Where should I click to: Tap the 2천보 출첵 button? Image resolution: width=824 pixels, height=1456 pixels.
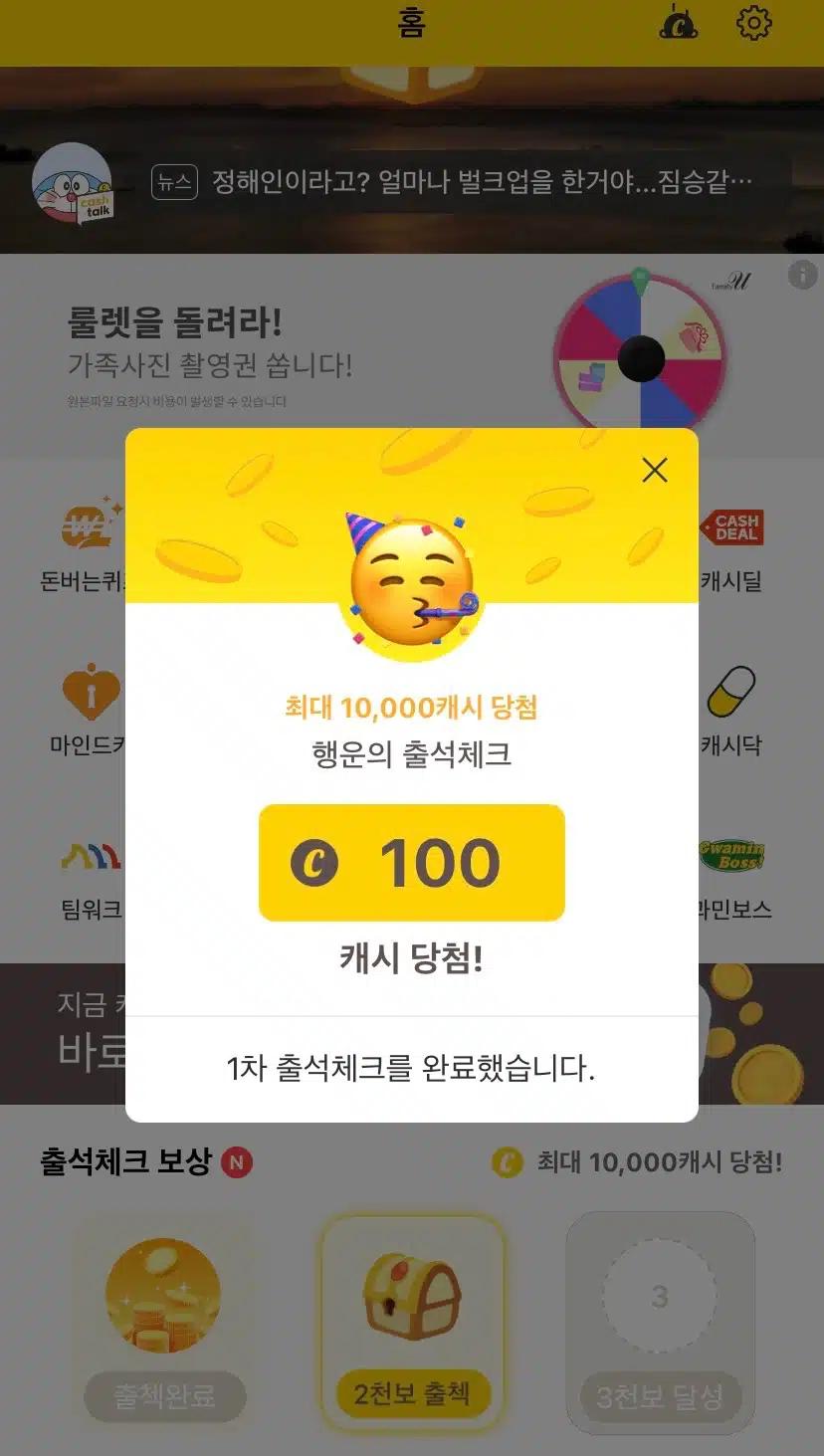(413, 1392)
